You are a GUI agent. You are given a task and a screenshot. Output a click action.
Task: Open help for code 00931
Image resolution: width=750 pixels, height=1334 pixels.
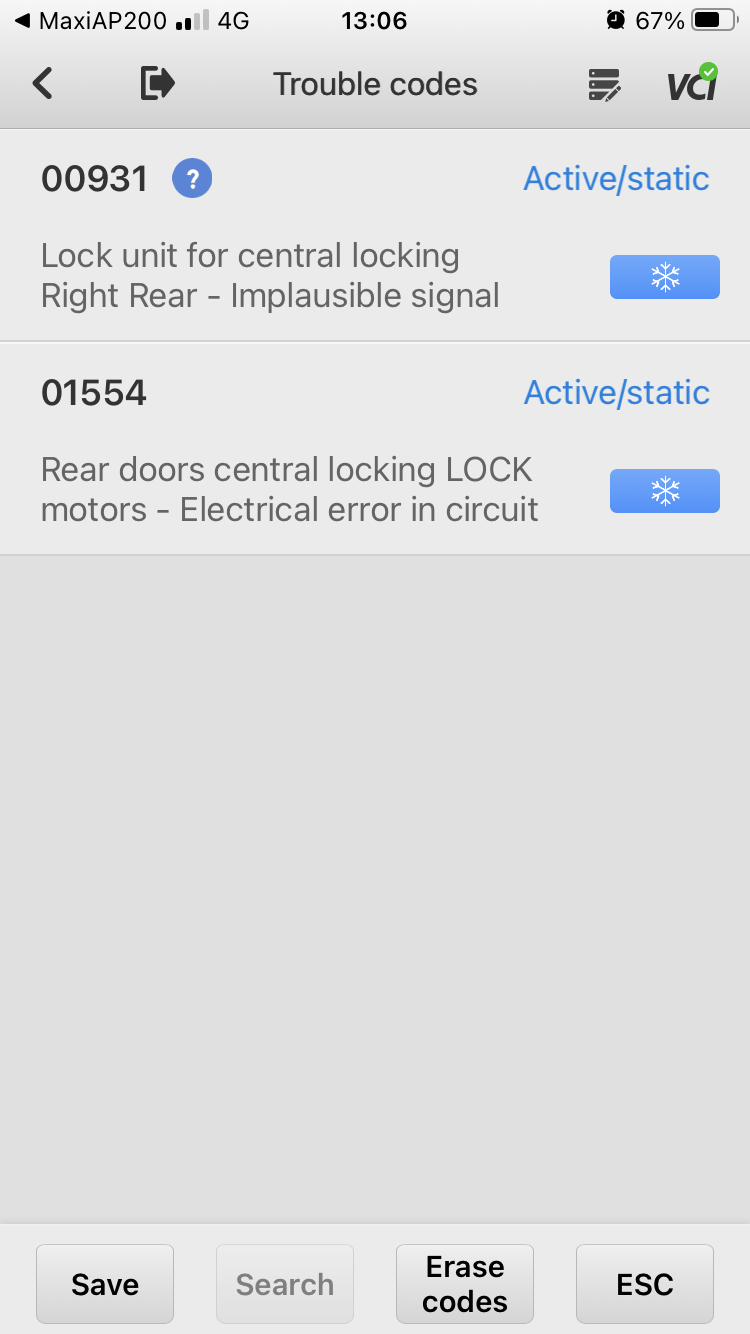pos(192,180)
